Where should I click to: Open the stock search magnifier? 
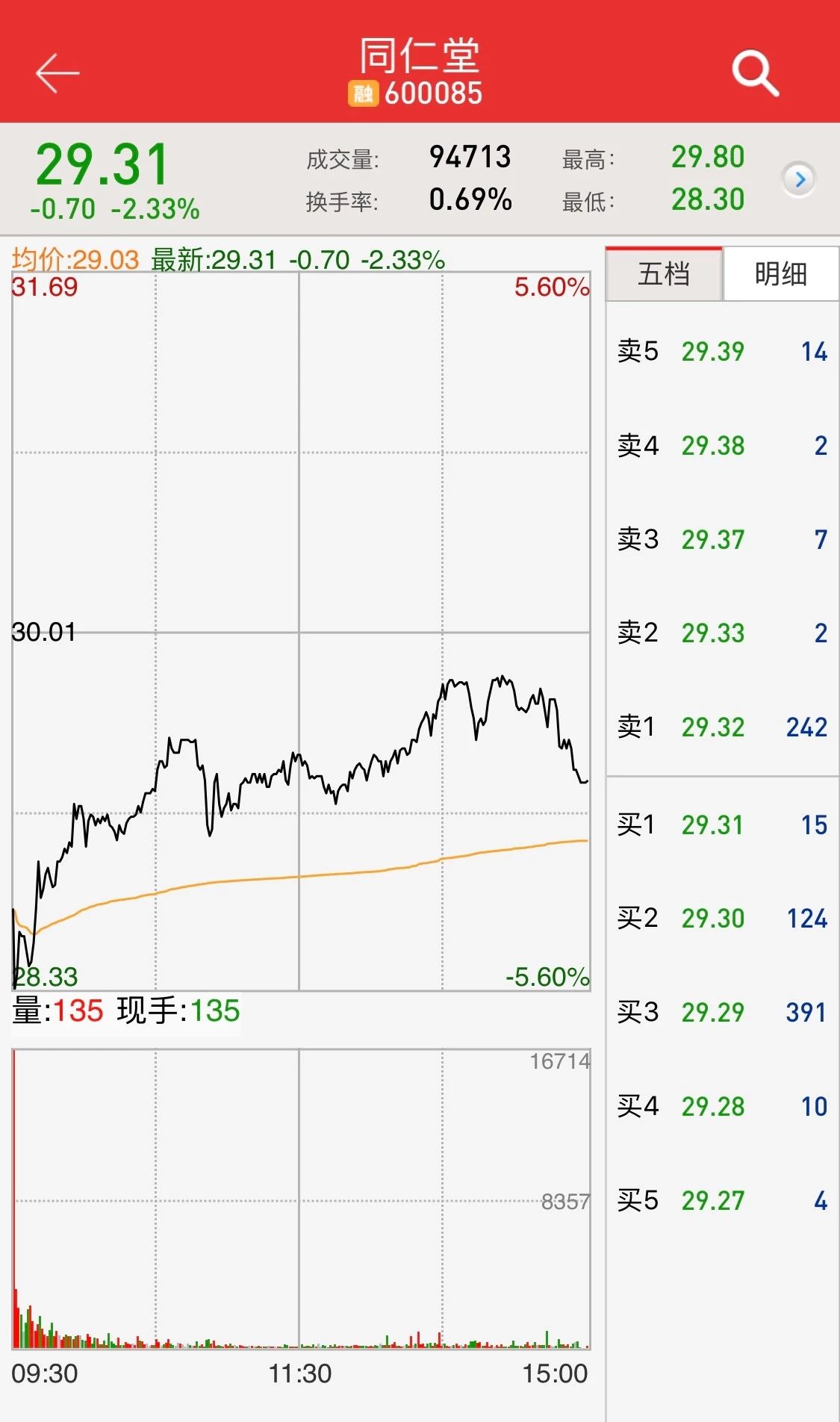pyautogui.click(x=755, y=73)
